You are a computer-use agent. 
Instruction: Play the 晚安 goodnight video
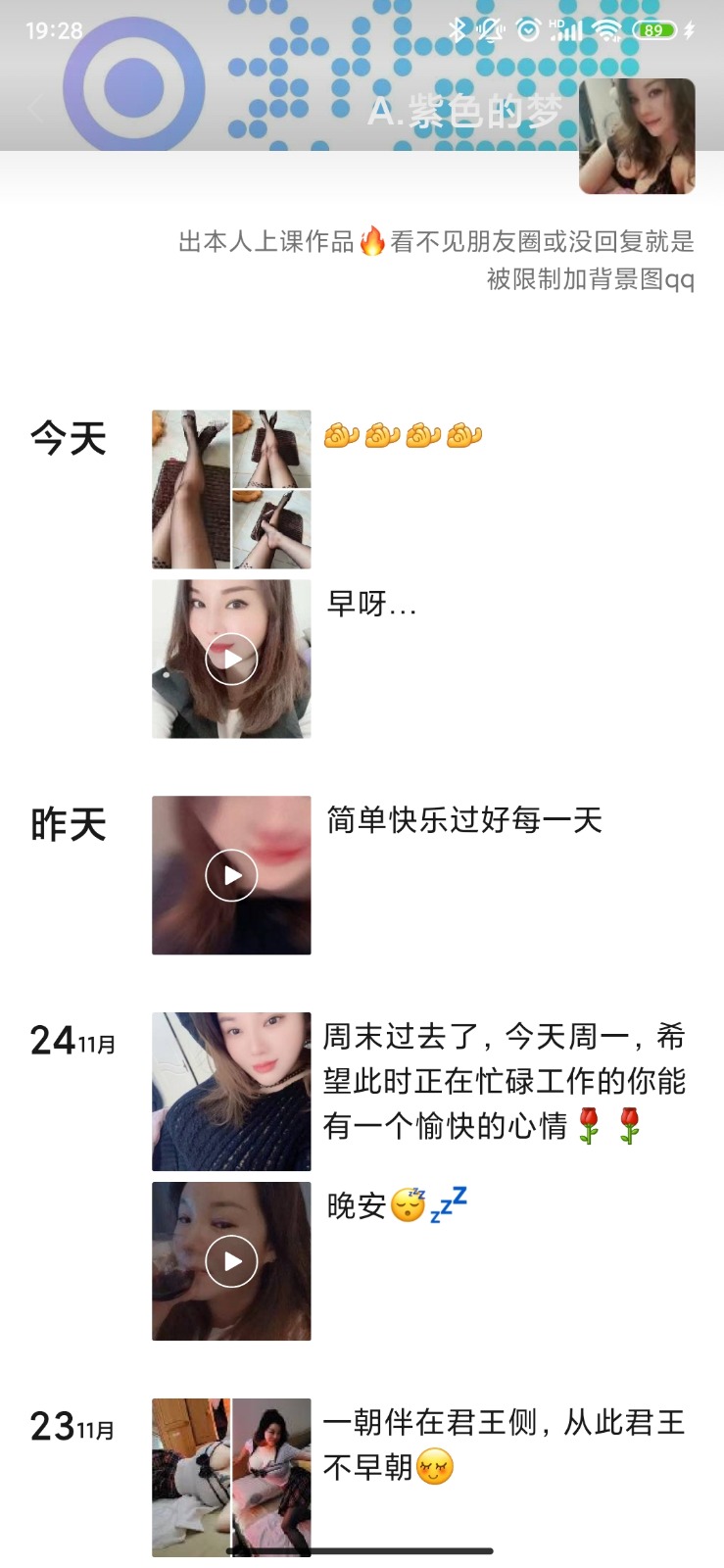point(230,1261)
